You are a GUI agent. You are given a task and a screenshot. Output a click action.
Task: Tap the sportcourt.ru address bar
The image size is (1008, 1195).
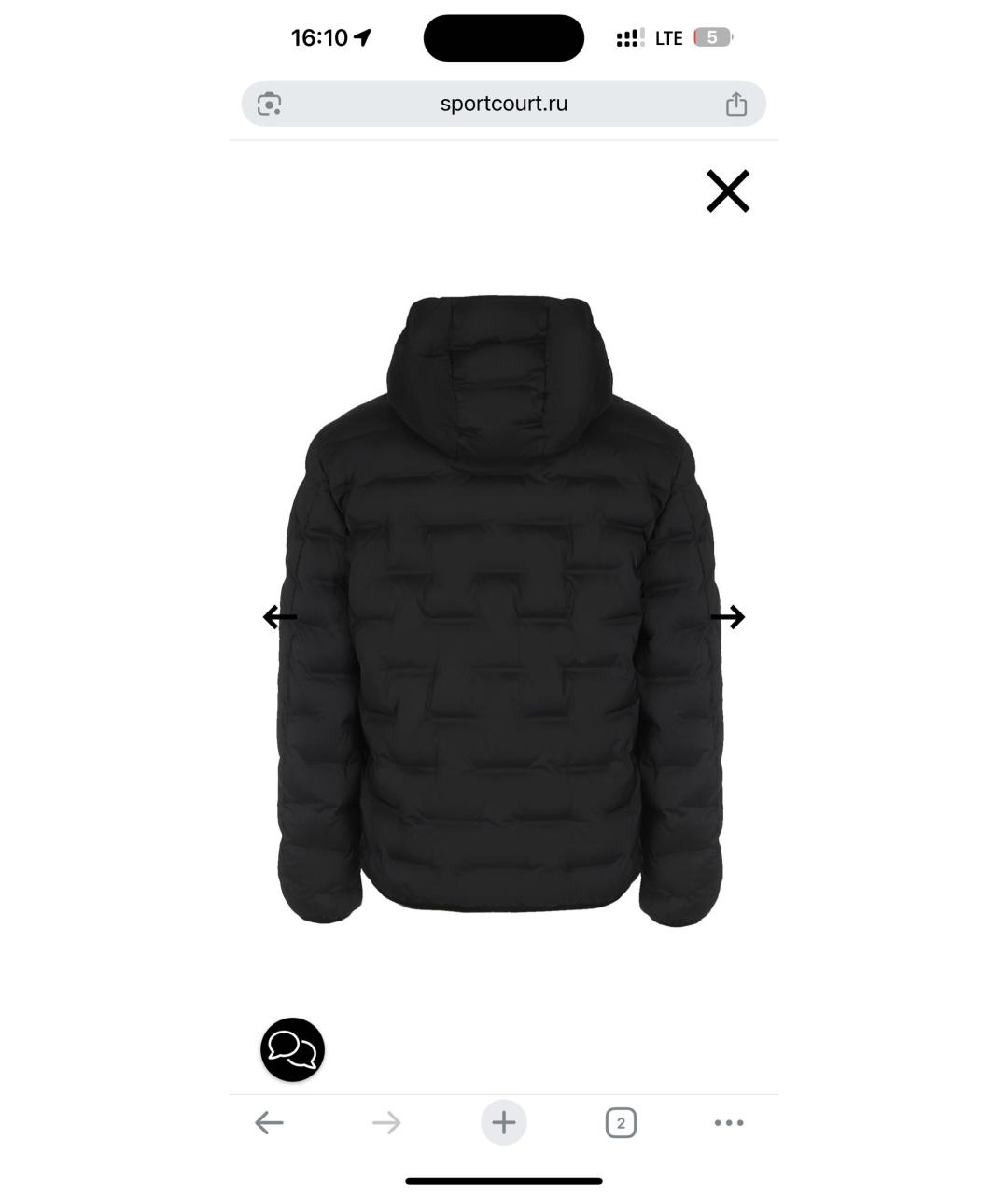503,104
